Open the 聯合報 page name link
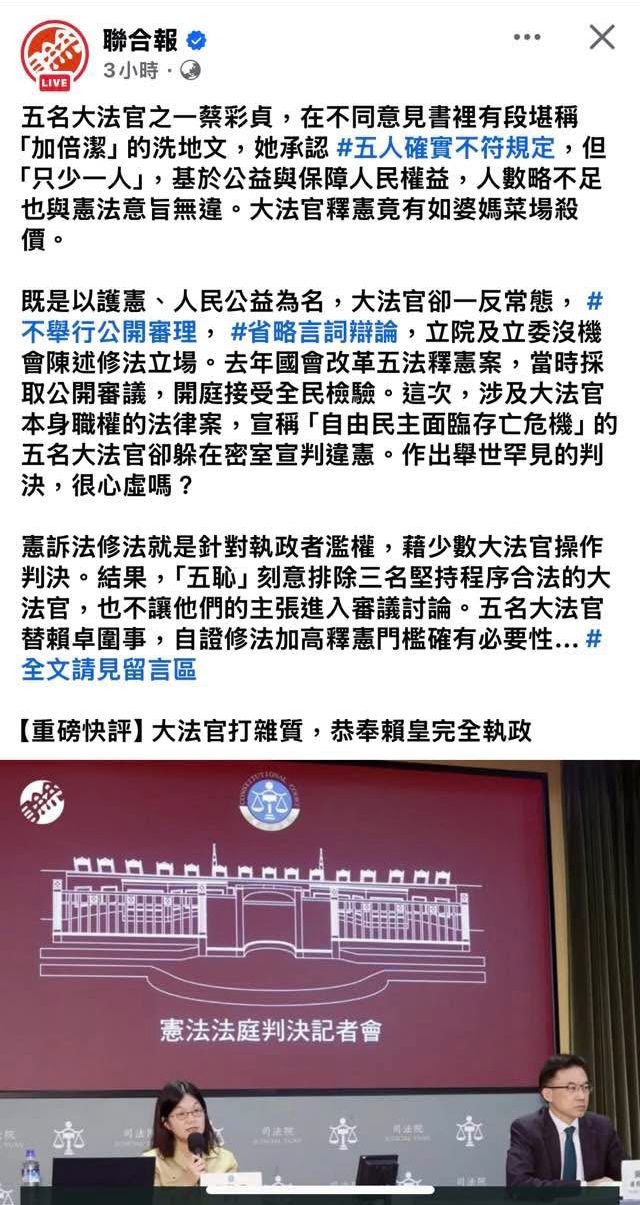 pos(140,40)
